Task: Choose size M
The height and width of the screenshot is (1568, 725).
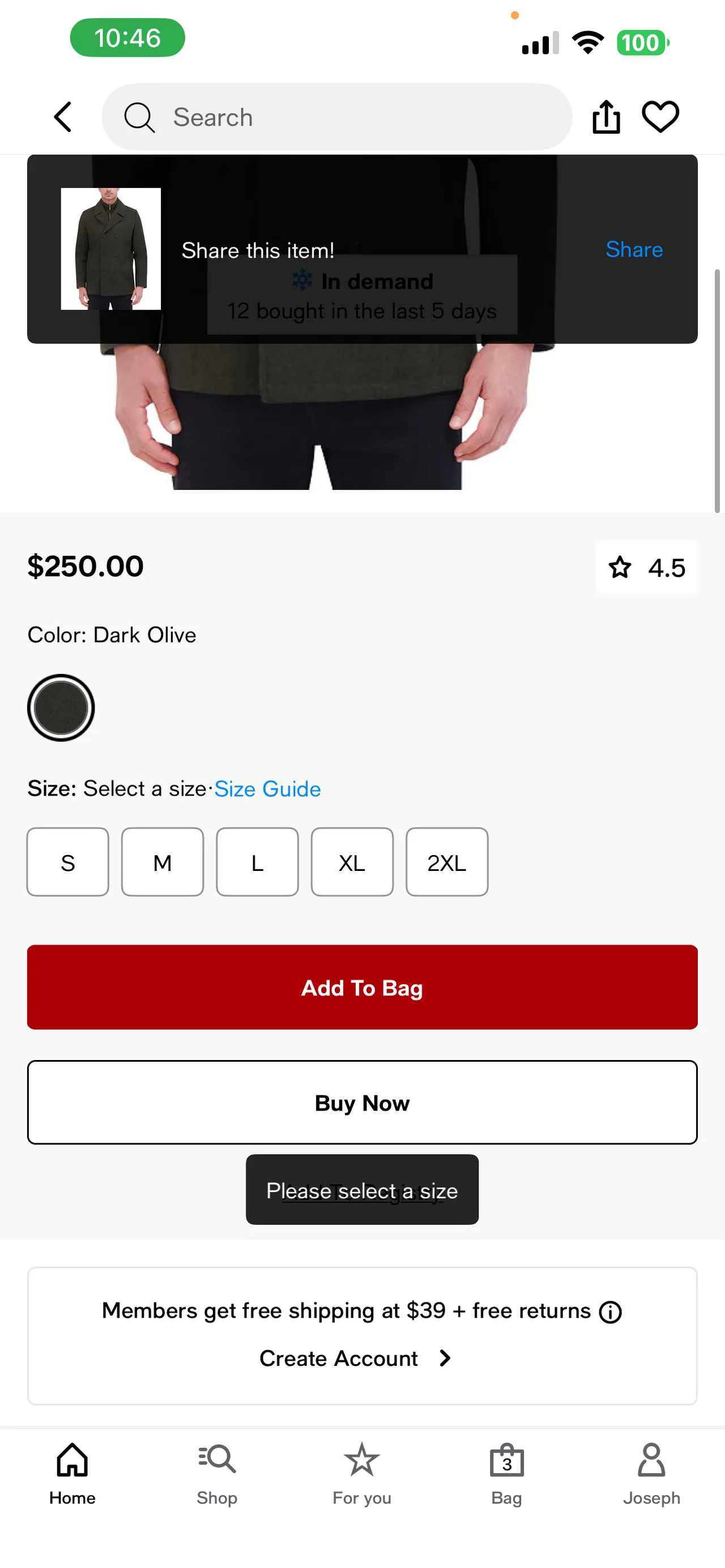Action: click(163, 862)
